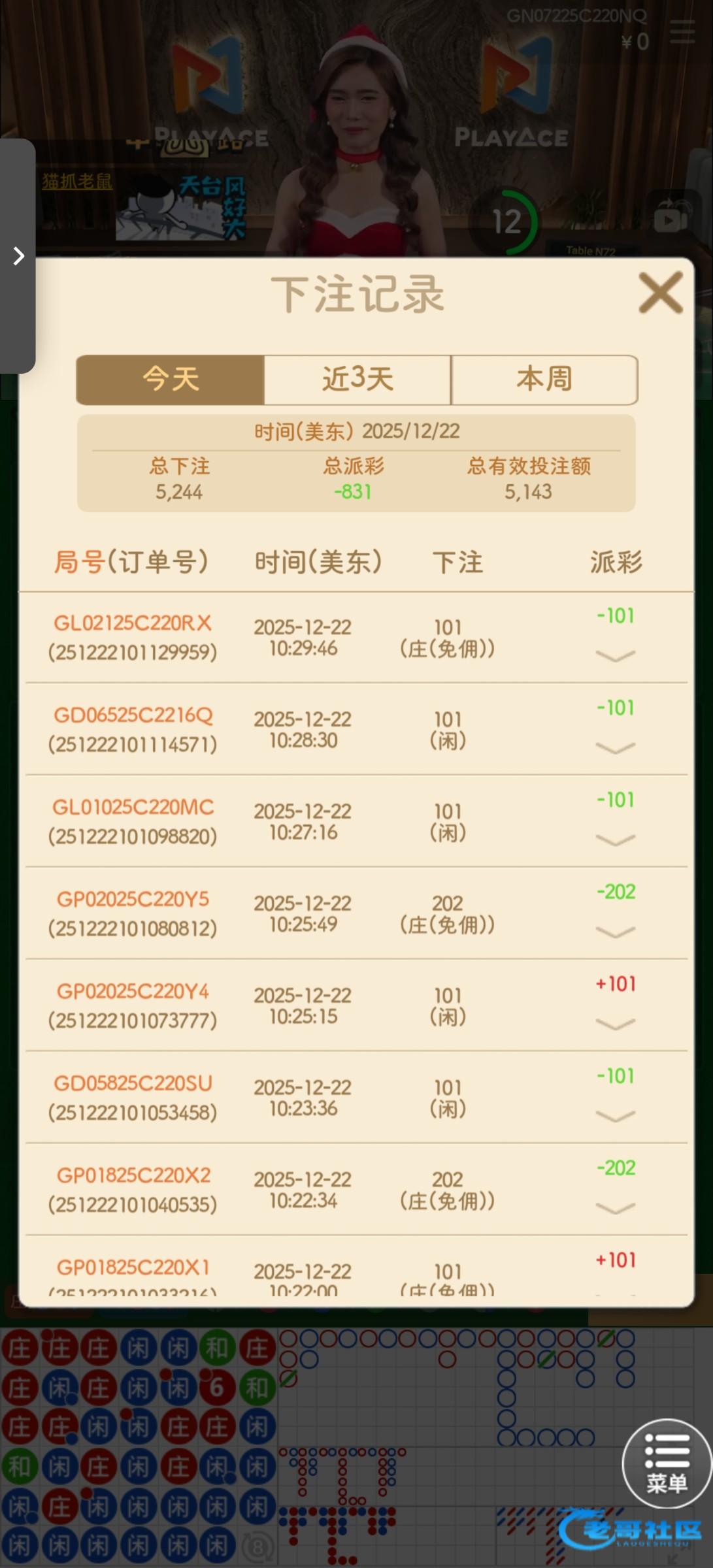Expand details for bet GP02025C220Y4
713x1568 pixels.
pos(615,1024)
